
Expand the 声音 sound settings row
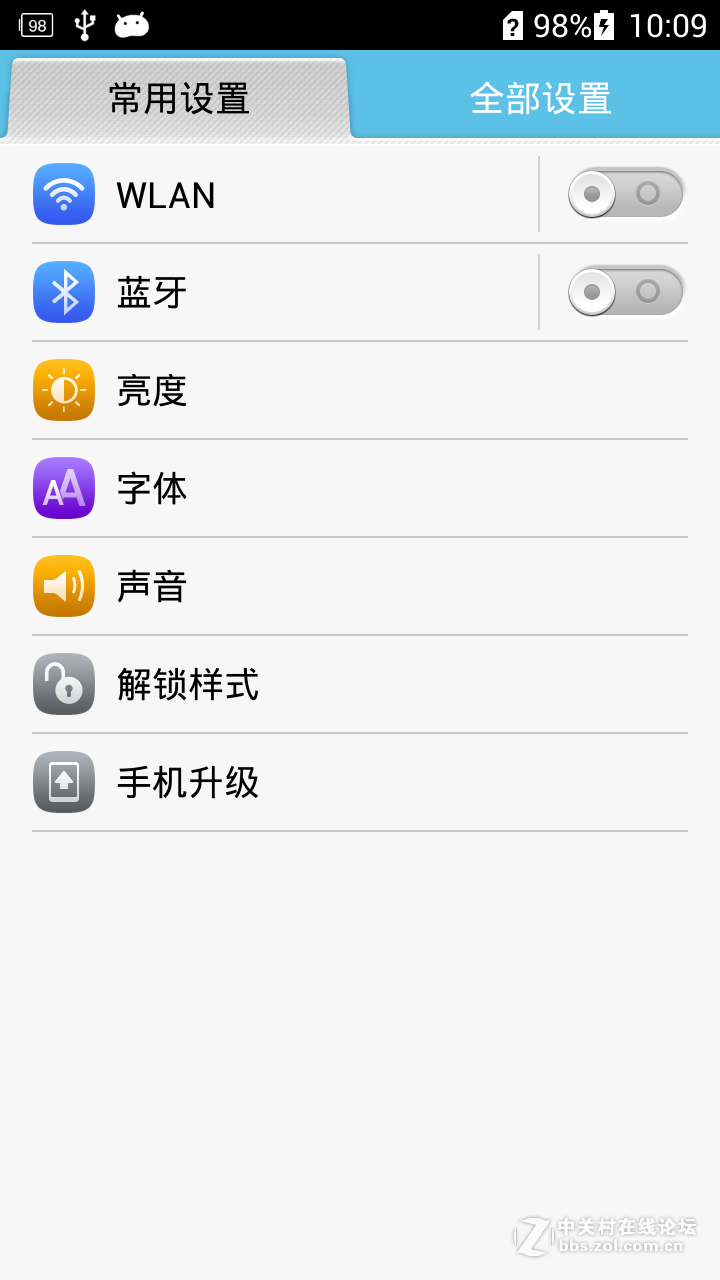[x=300, y=586]
